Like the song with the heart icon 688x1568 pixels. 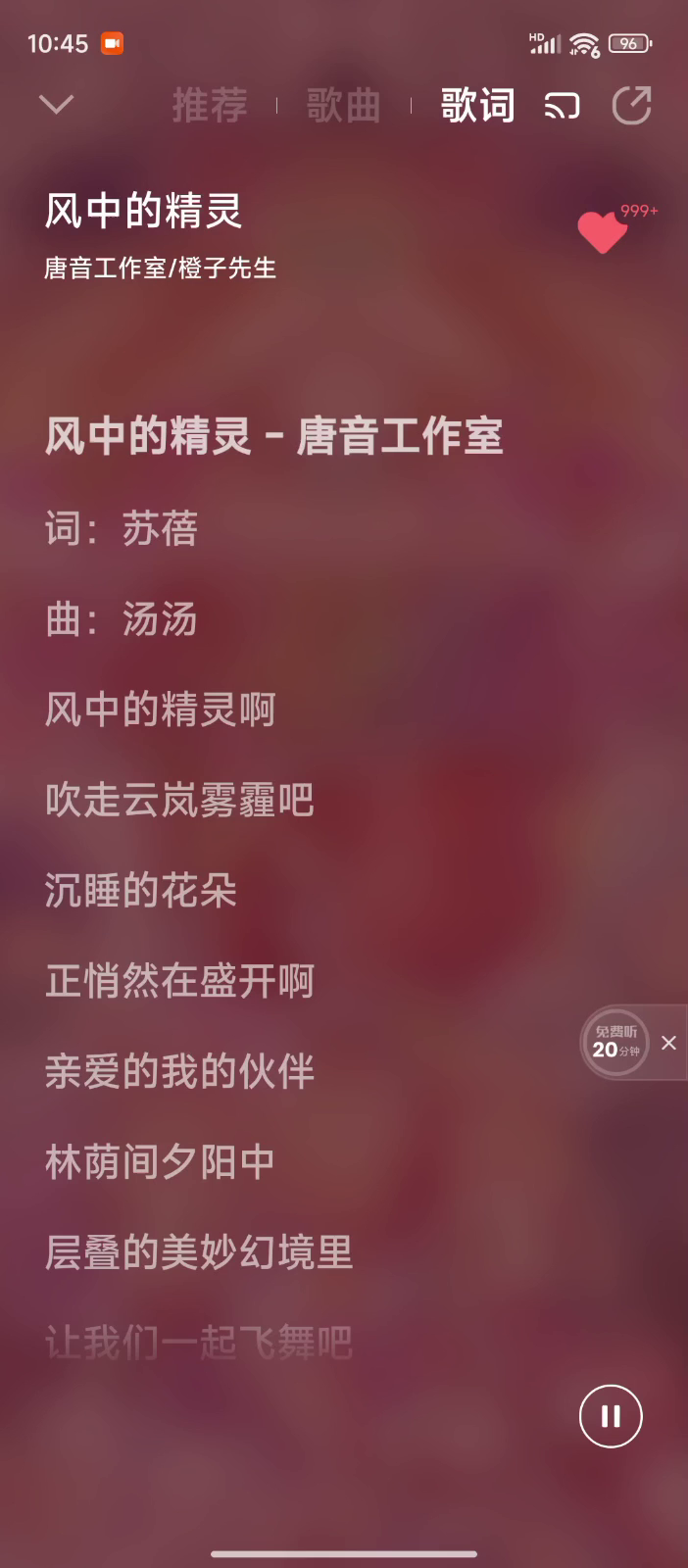tap(602, 232)
